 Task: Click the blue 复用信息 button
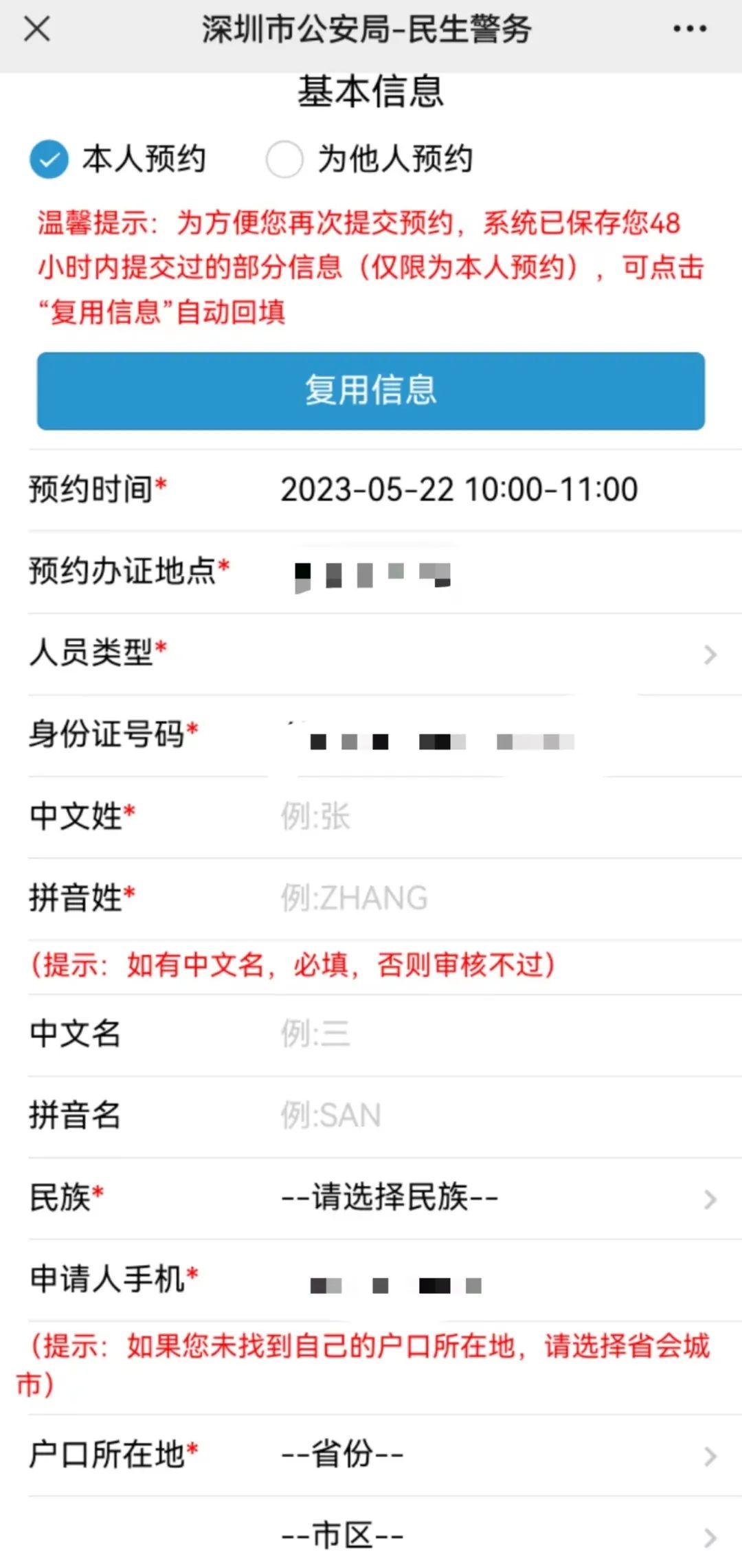(x=371, y=390)
